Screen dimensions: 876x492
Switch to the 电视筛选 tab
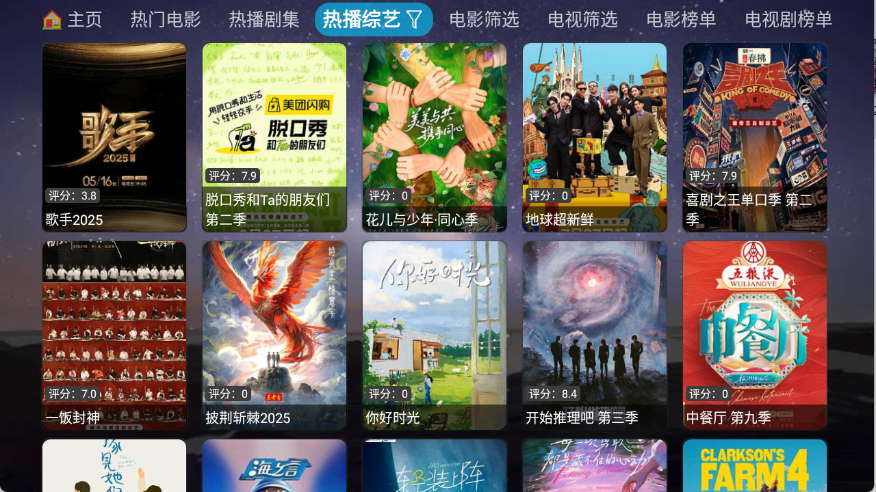coord(583,19)
